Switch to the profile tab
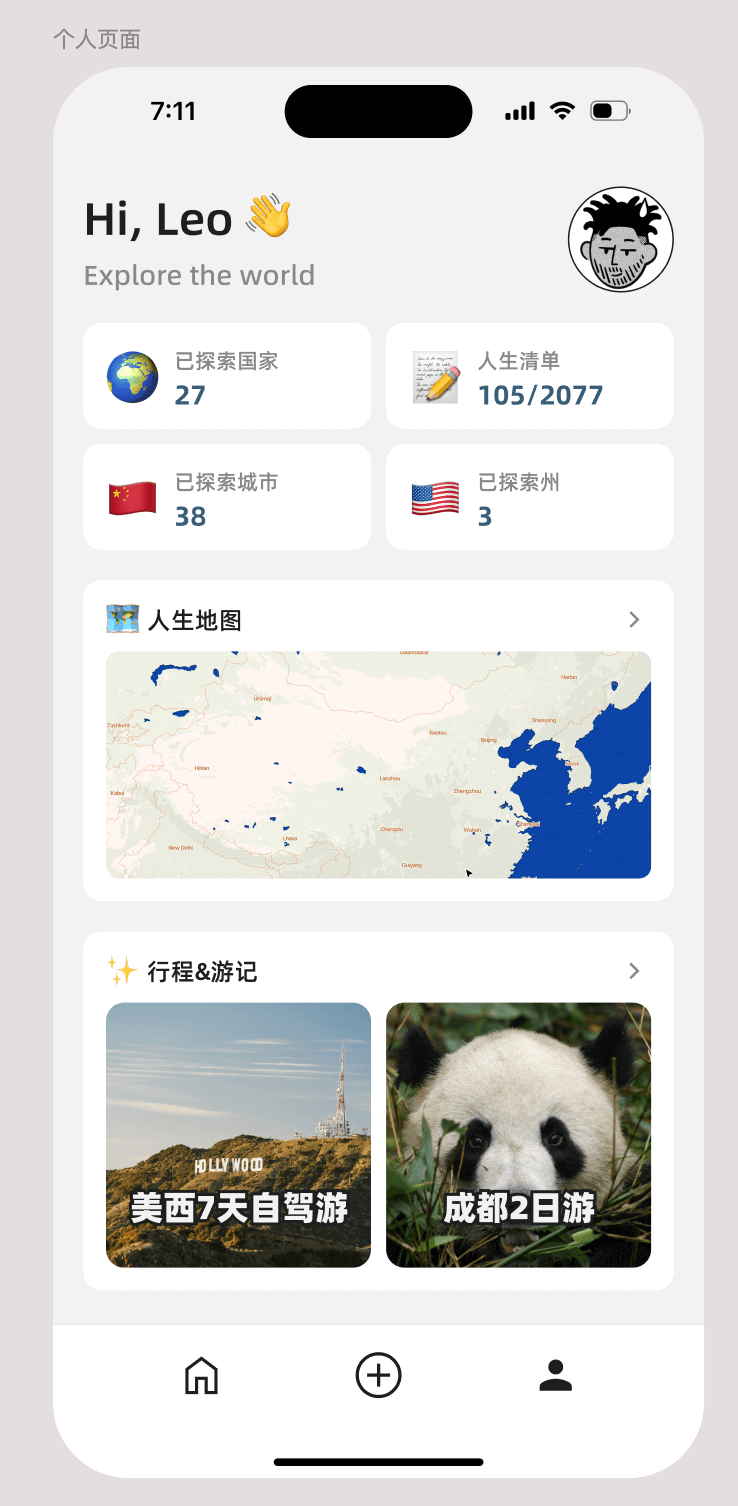Image resolution: width=738 pixels, height=1506 pixels. (555, 1376)
